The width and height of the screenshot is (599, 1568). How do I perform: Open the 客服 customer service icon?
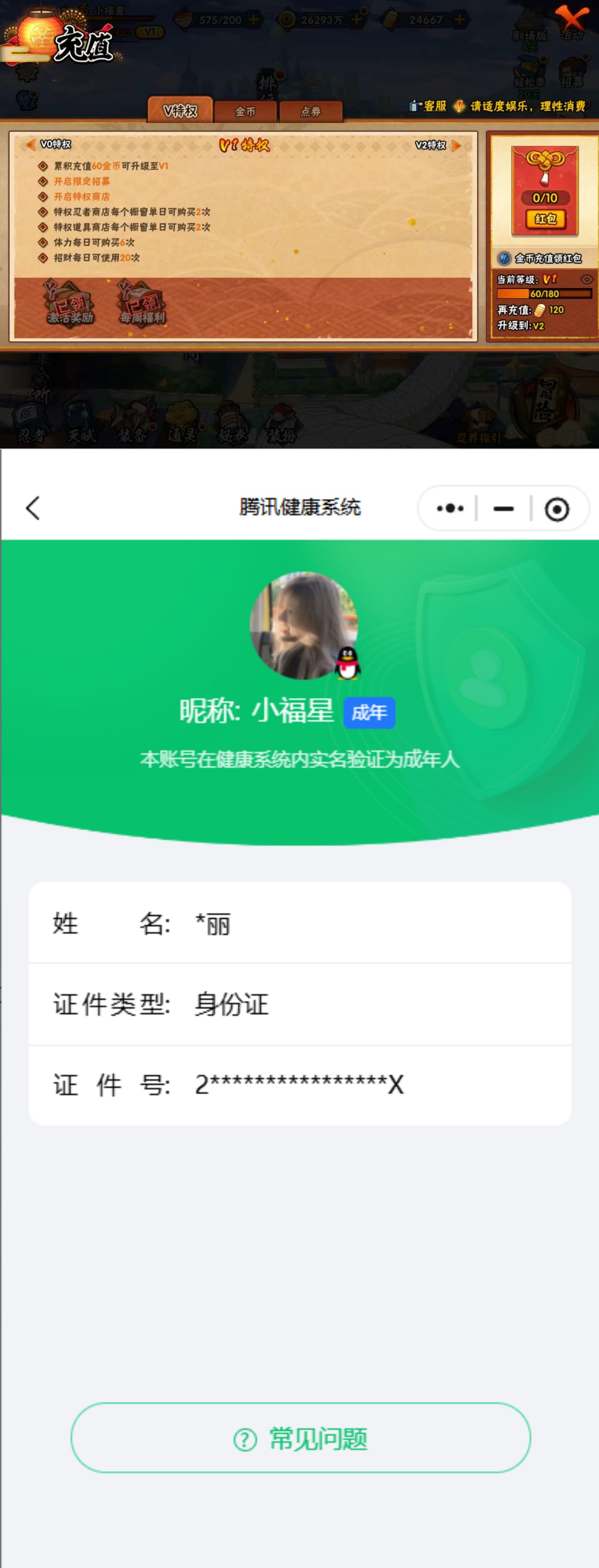point(426,105)
